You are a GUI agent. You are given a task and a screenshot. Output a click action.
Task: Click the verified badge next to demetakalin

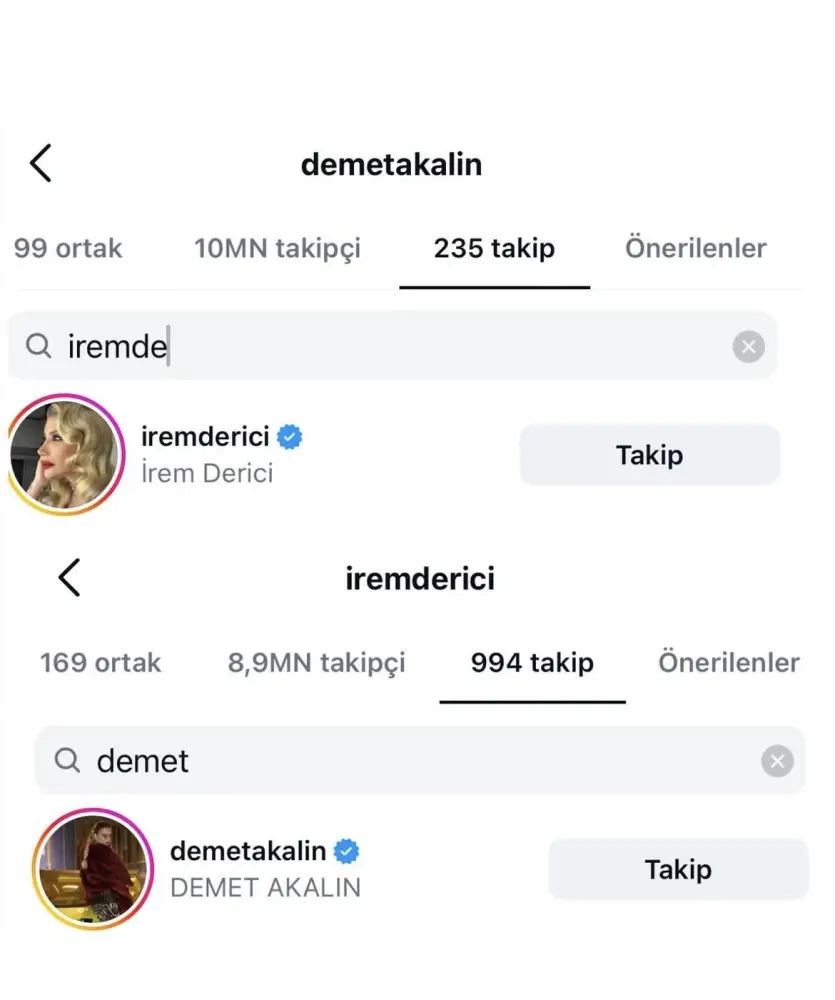(346, 850)
